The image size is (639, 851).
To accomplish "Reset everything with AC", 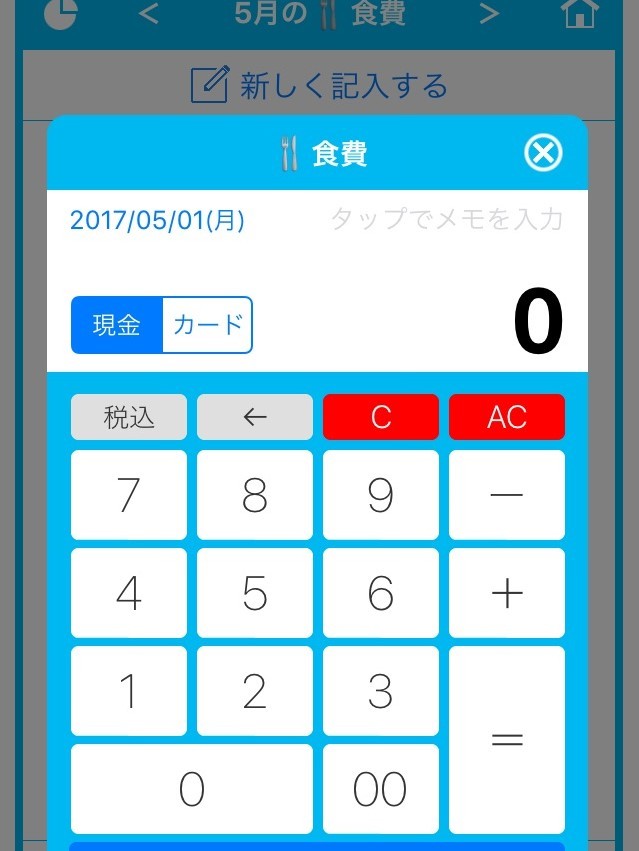I will coord(507,417).
